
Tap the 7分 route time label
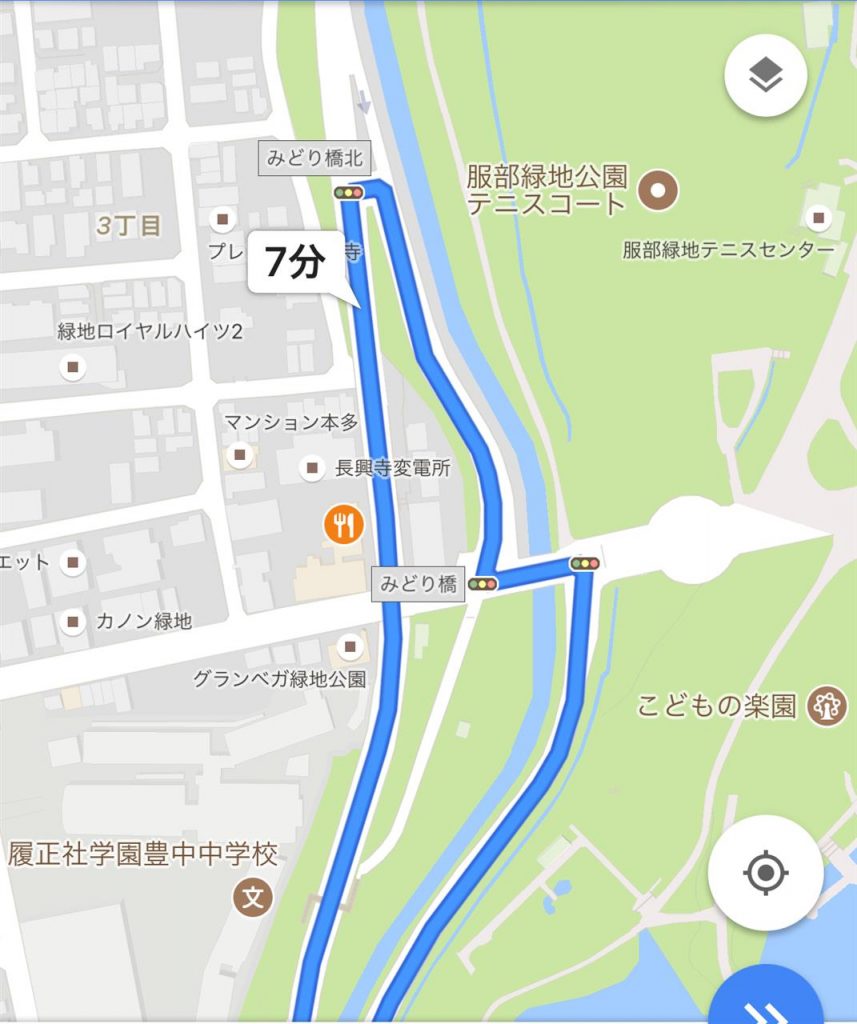[294, 262]
